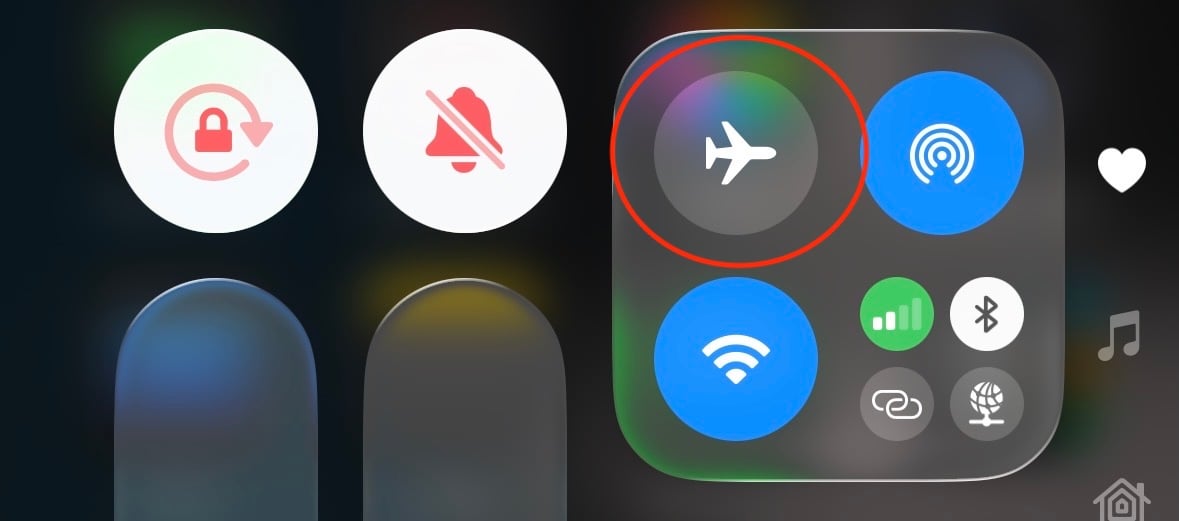The image size is (1179, 521).
Task: Jump to the favorites heart page
Action: 1121,170
